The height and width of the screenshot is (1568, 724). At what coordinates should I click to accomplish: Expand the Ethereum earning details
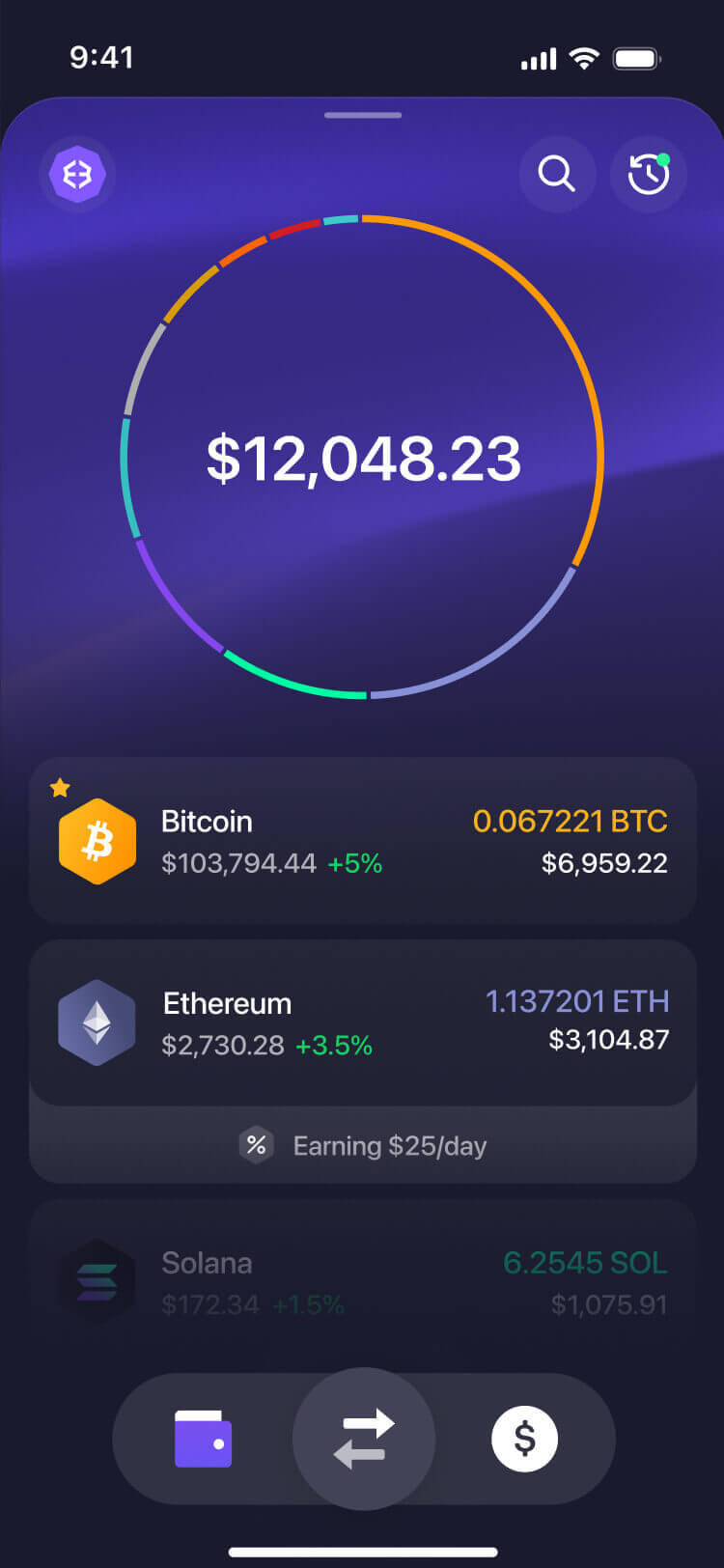click(x=362, y=1146)
